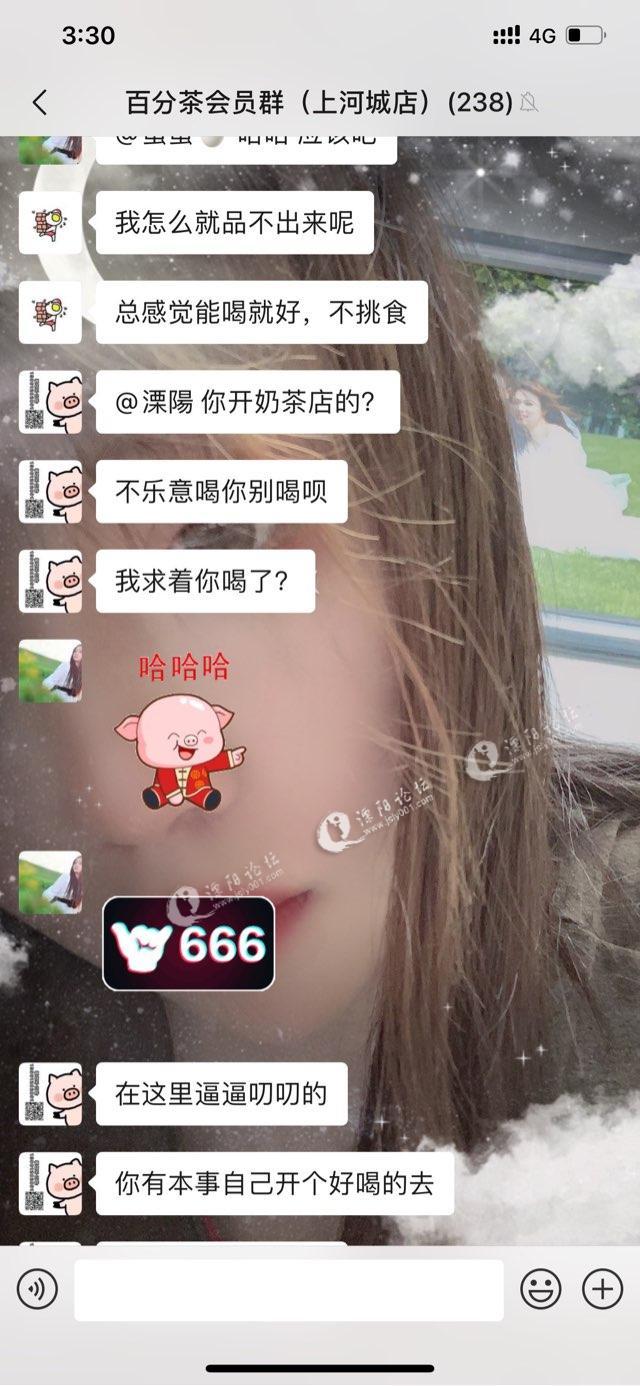
Task: Open the 666 sticker message
Action: (x=188, y=943)
